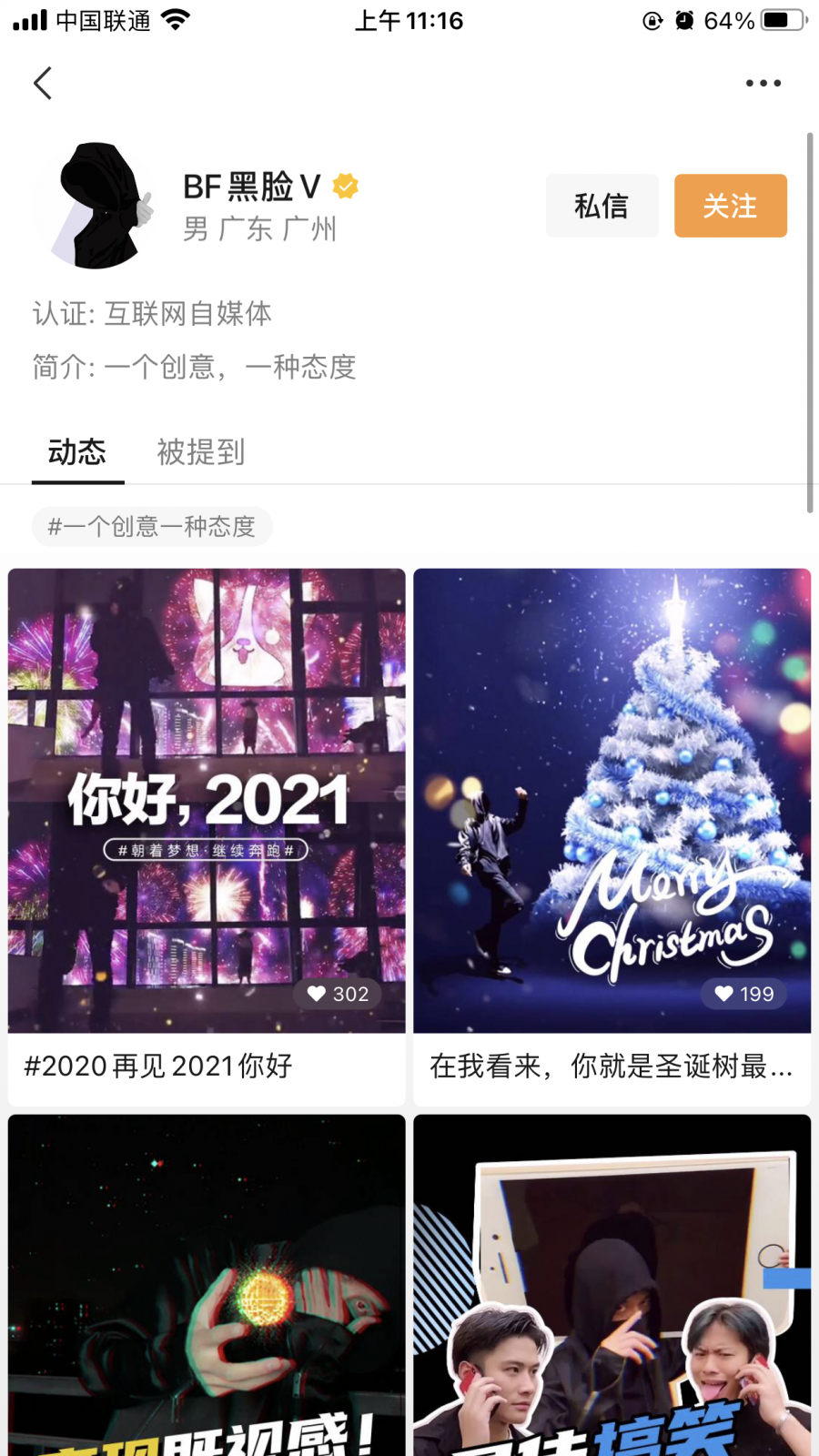
Task: Switch to the 被提到 tab
Action: coord(200,451)
